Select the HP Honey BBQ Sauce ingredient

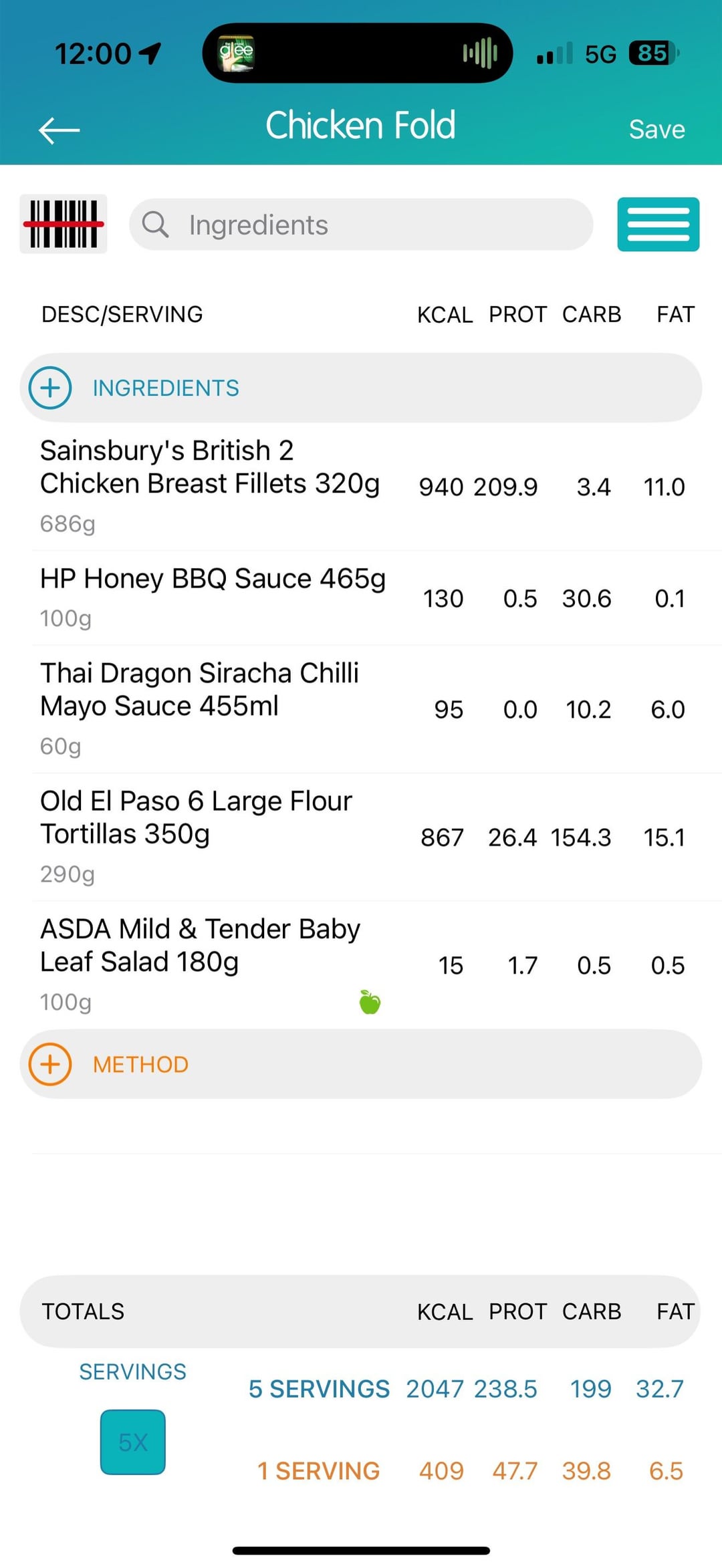click(213, 596)
